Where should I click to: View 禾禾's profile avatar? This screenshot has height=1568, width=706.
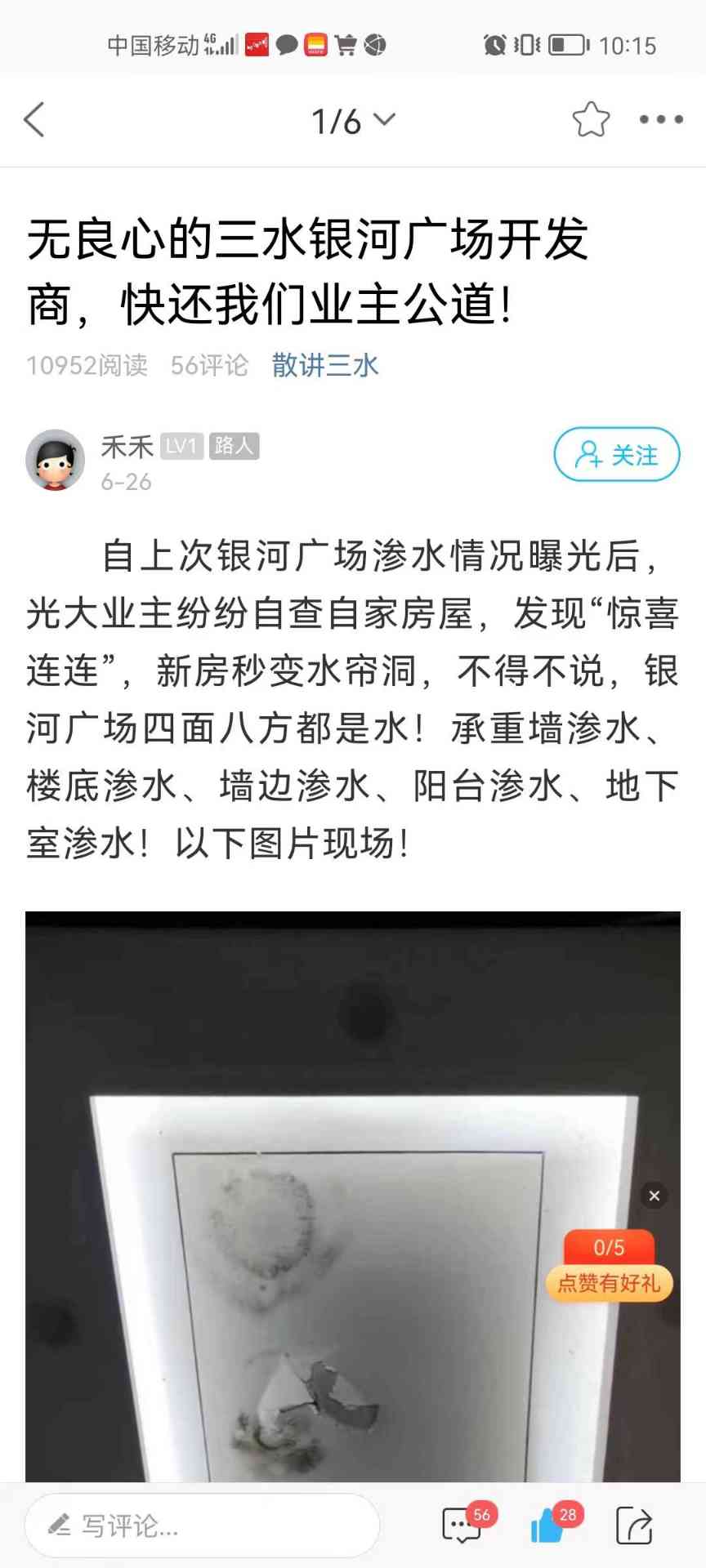click(55, 460)
